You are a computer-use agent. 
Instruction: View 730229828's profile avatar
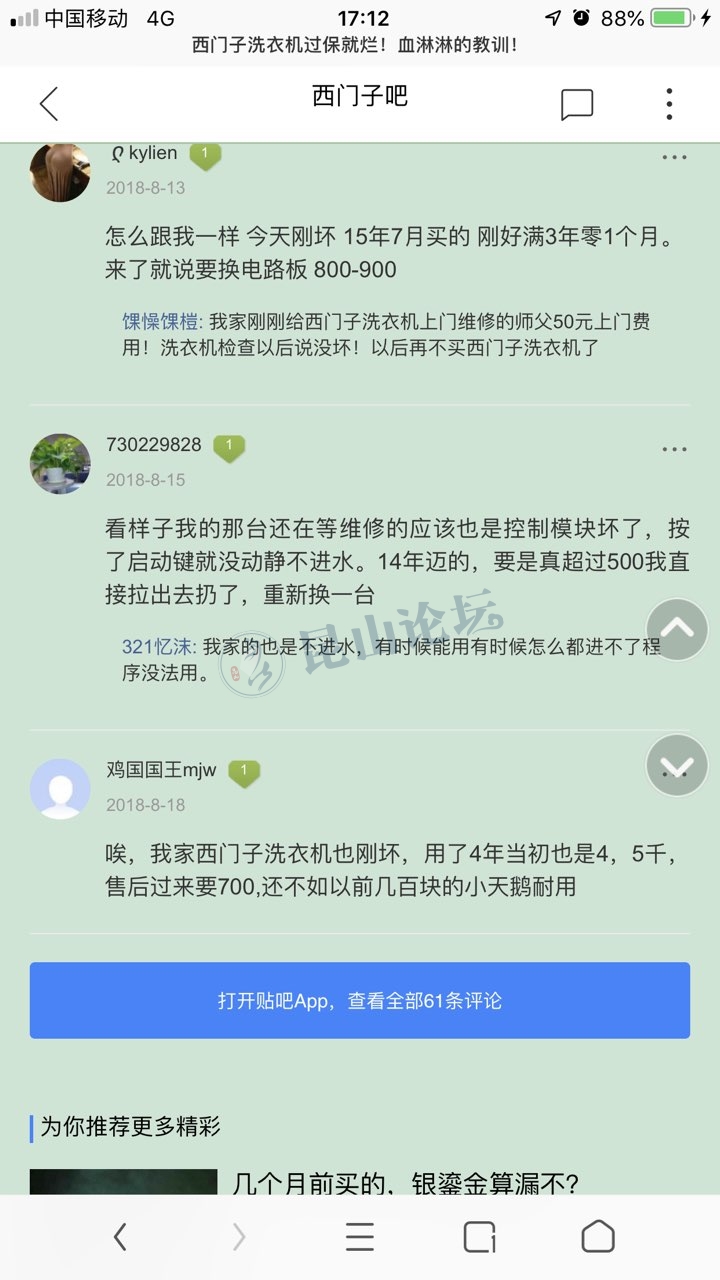tap(60, 464)
